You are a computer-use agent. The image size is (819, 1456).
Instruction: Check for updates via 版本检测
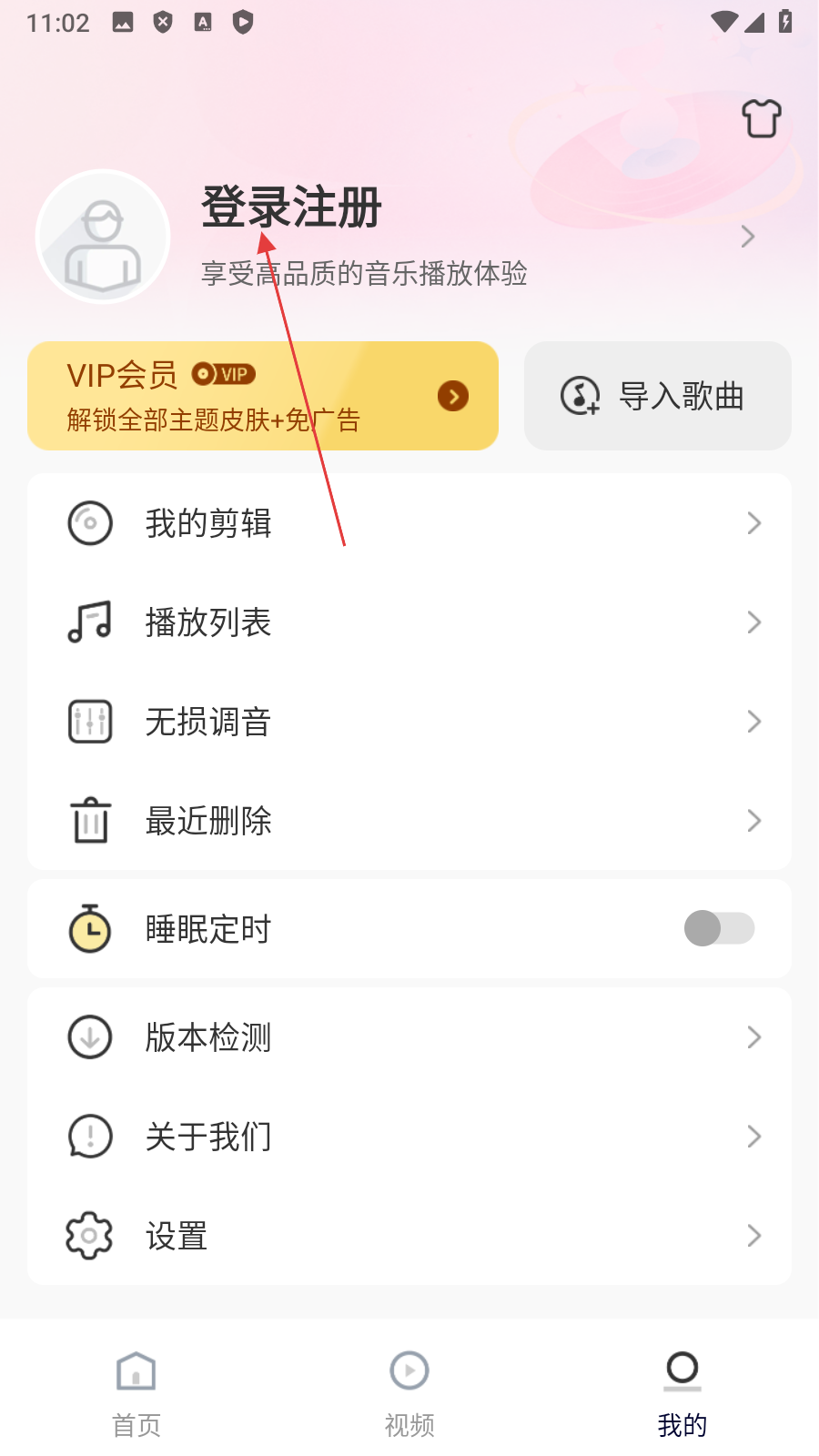click(x=409, y=1037)
